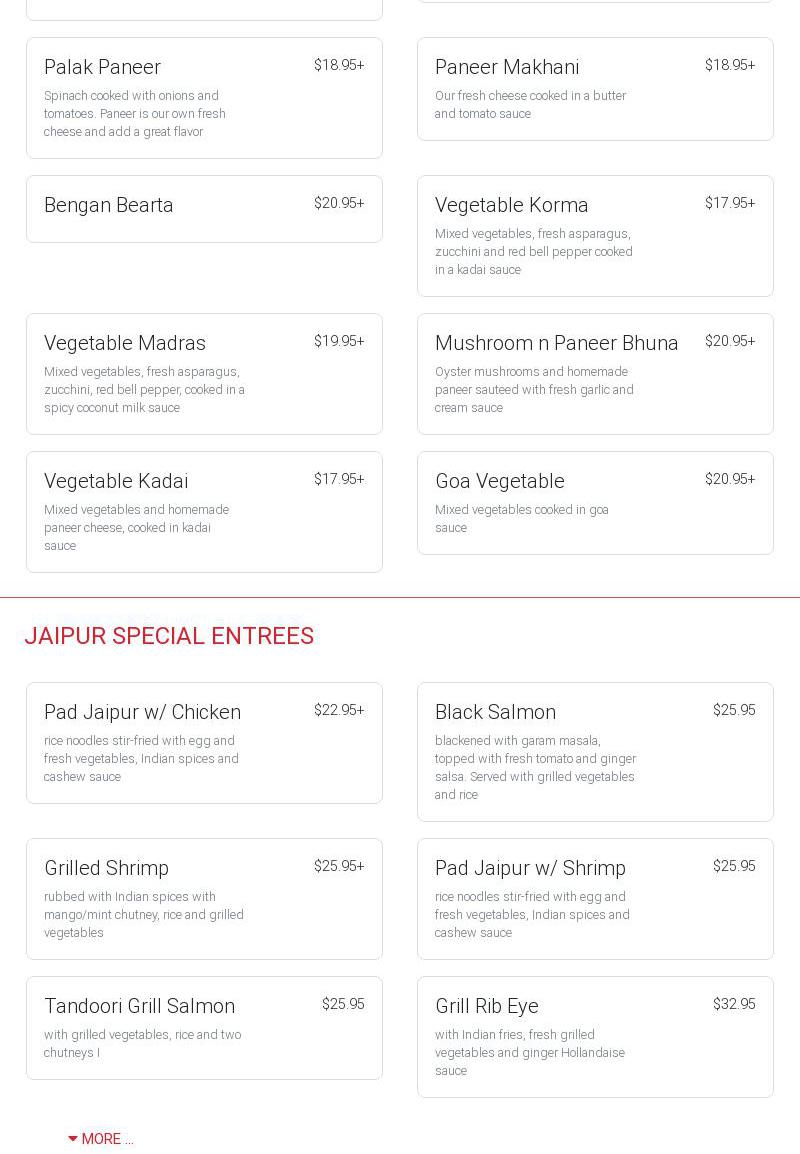Open the Vegetable Korma card
The image size is (800, 1154).
[x=595, y=236]
